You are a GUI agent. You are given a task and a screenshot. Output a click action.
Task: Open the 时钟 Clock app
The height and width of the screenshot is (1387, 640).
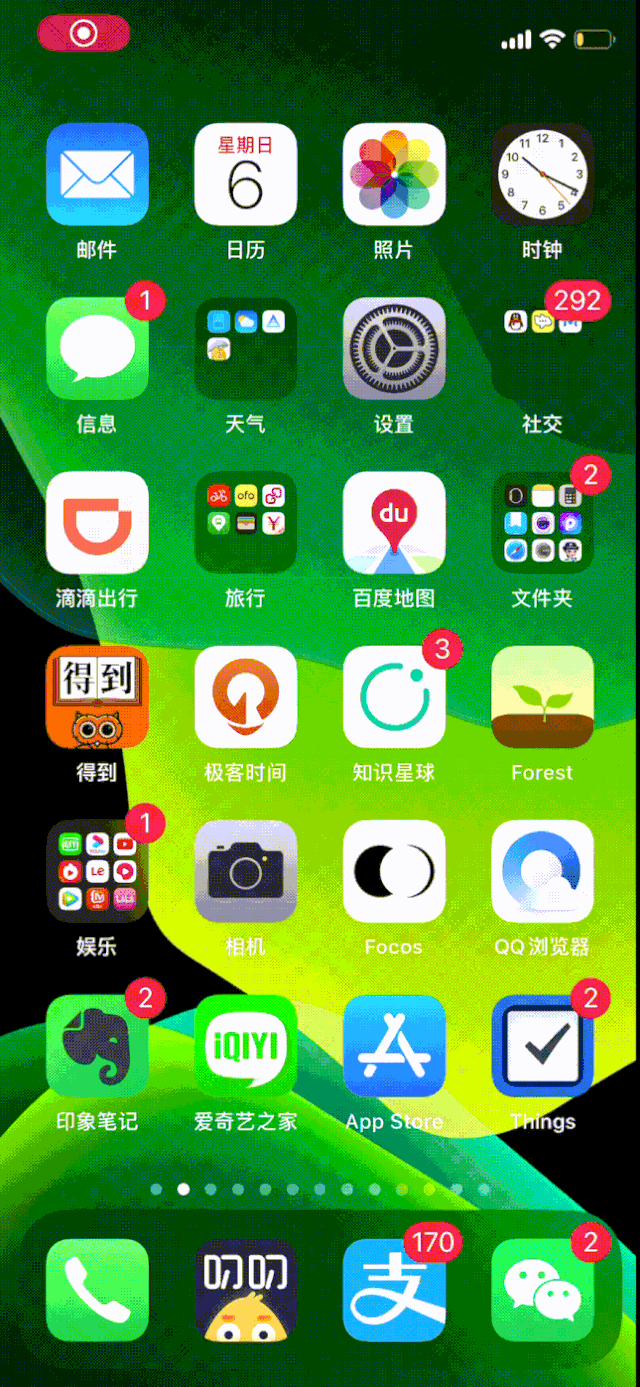tap(542, 174)
